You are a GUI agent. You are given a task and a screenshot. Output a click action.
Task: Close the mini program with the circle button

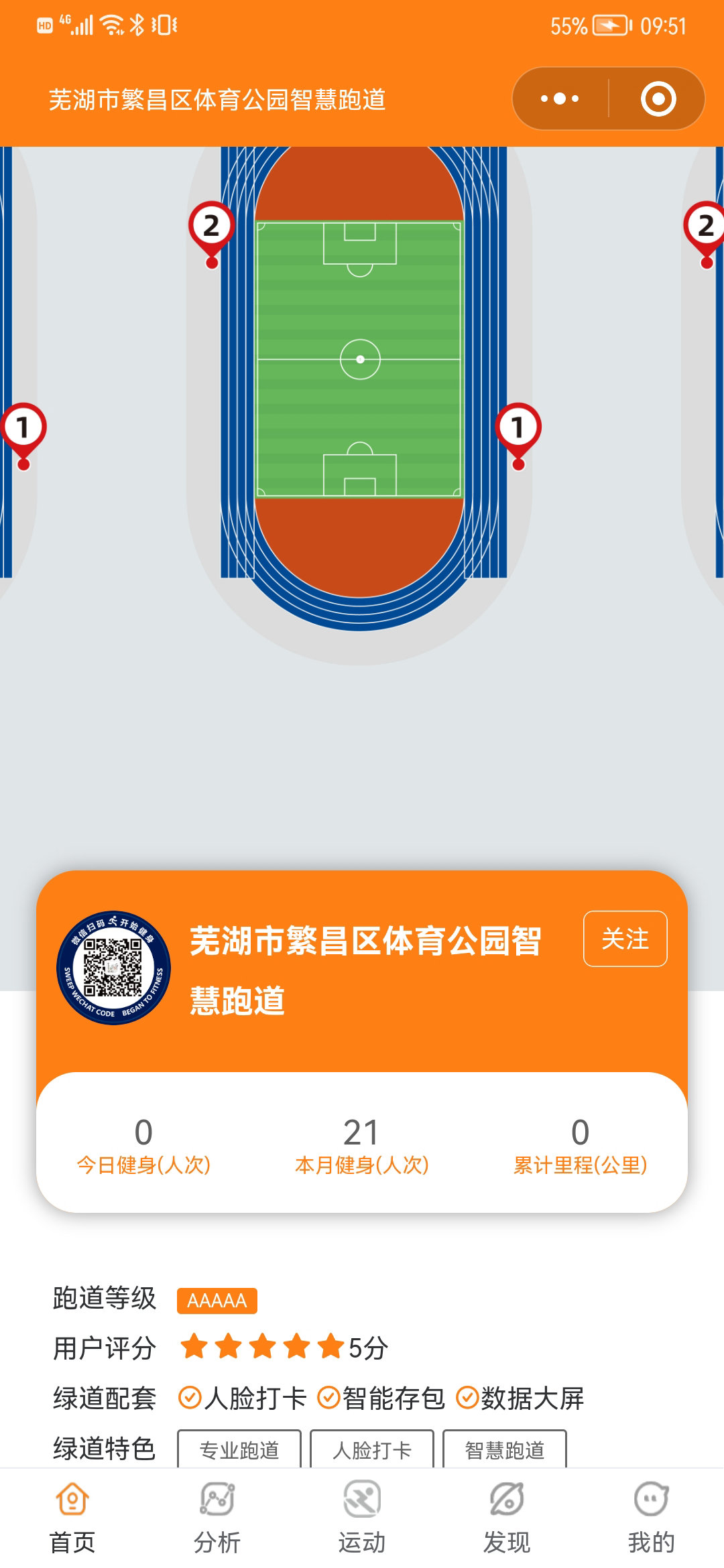[x=658, y=99]
